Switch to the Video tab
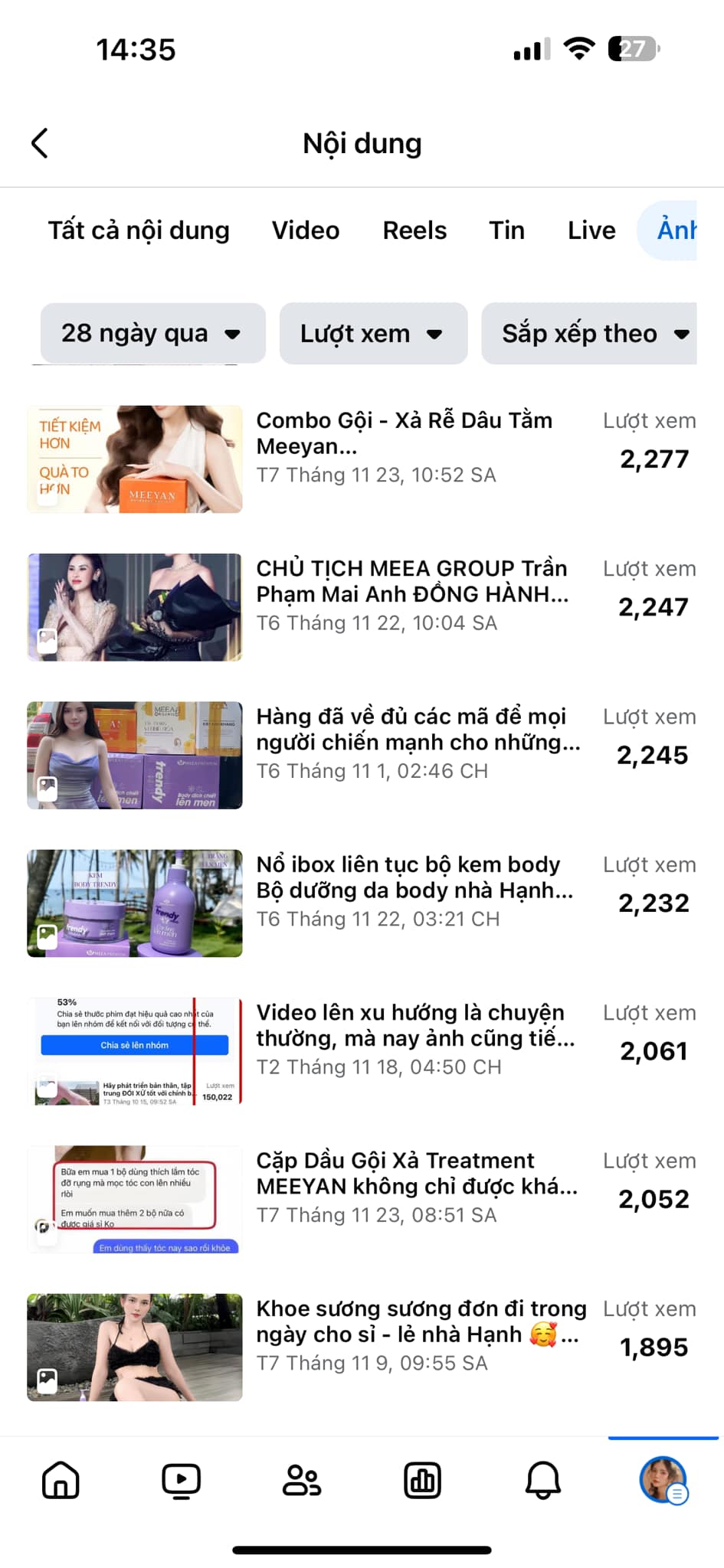Screen dimensions: 724x1568 306,230
